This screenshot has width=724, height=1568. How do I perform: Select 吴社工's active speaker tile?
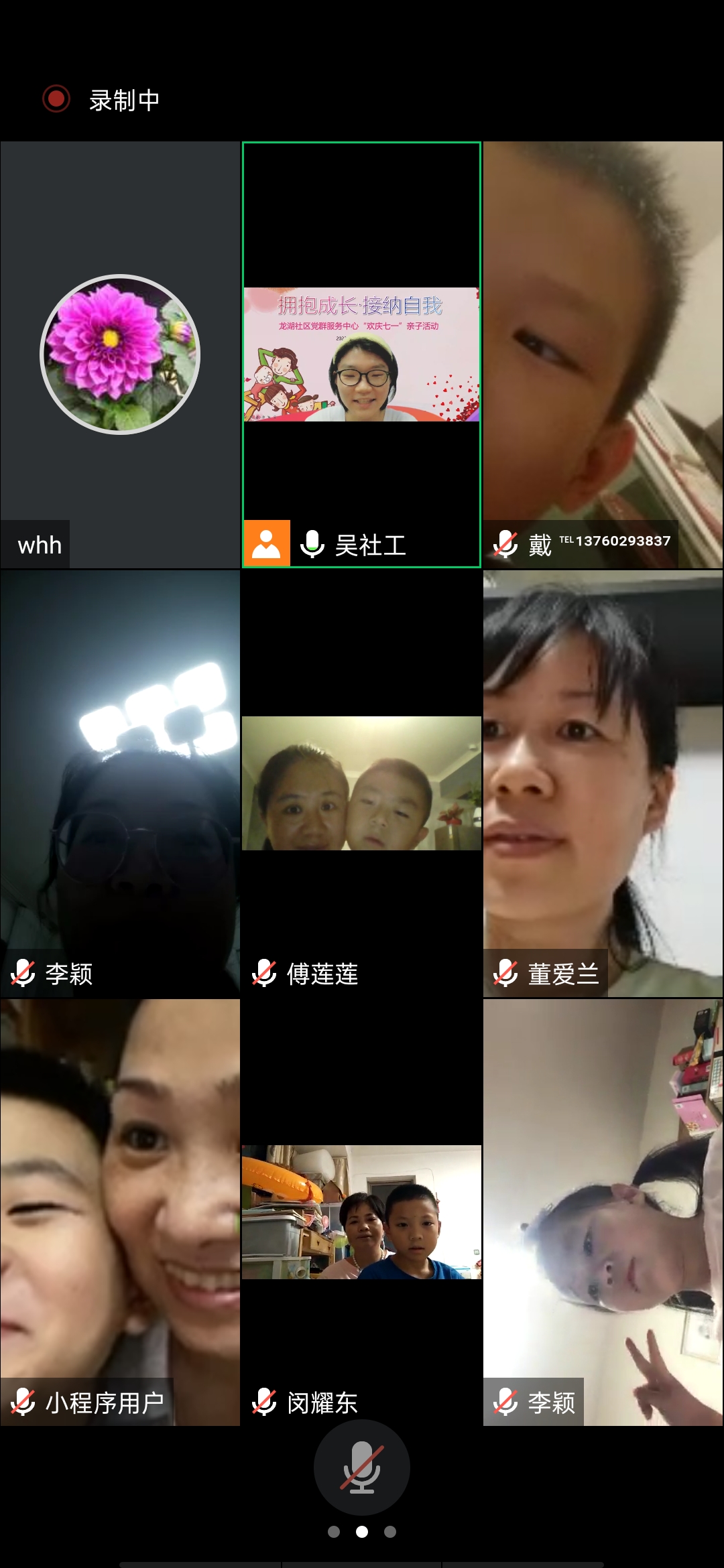tap(361, 354)
